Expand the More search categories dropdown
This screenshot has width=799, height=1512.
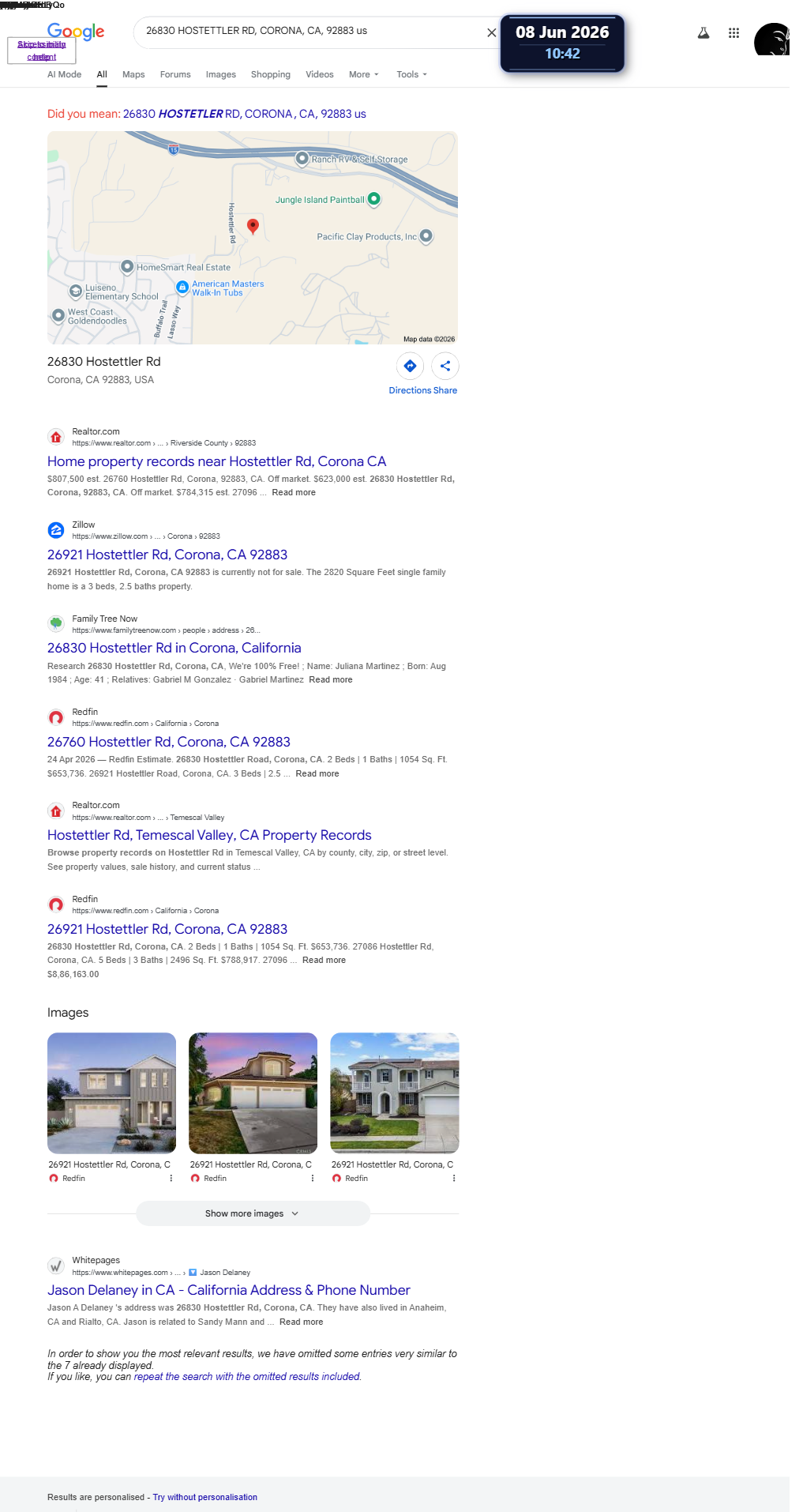364,74
